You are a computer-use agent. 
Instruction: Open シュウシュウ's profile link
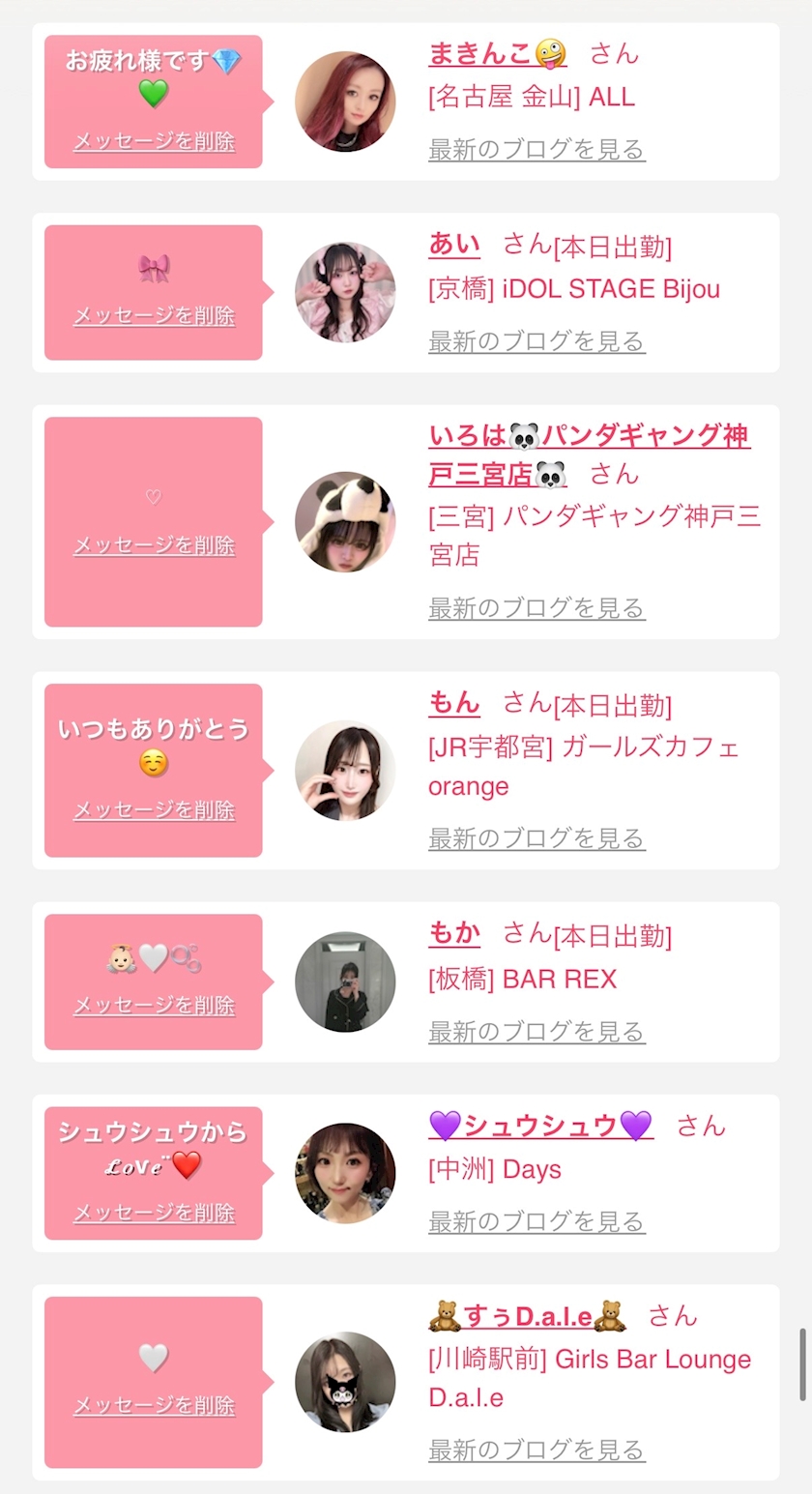tap(541, 1126)
